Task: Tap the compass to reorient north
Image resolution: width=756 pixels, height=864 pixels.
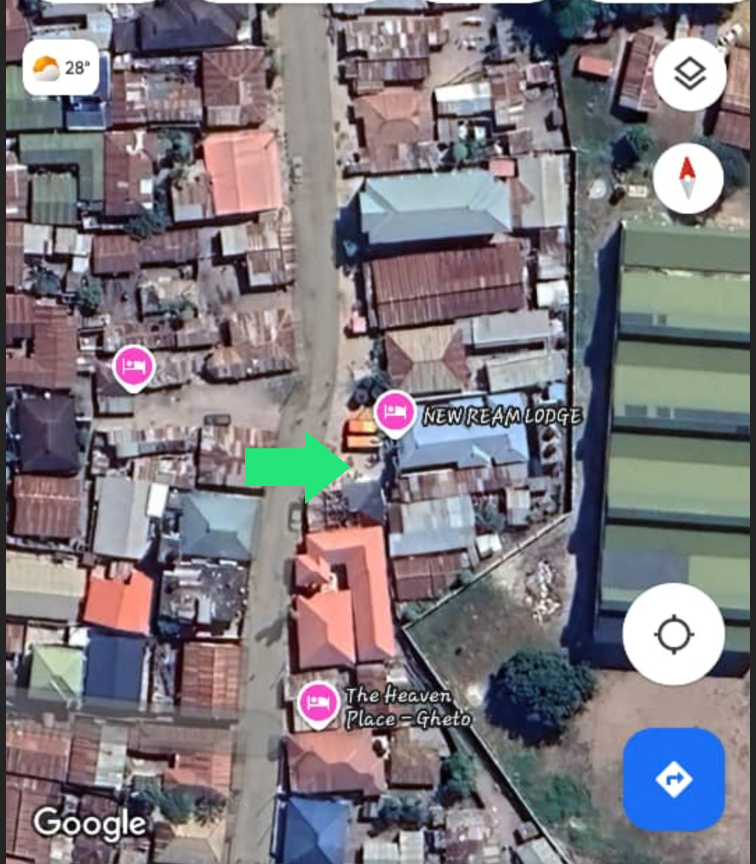Action: pyautogui.click(x=688, y=178)
